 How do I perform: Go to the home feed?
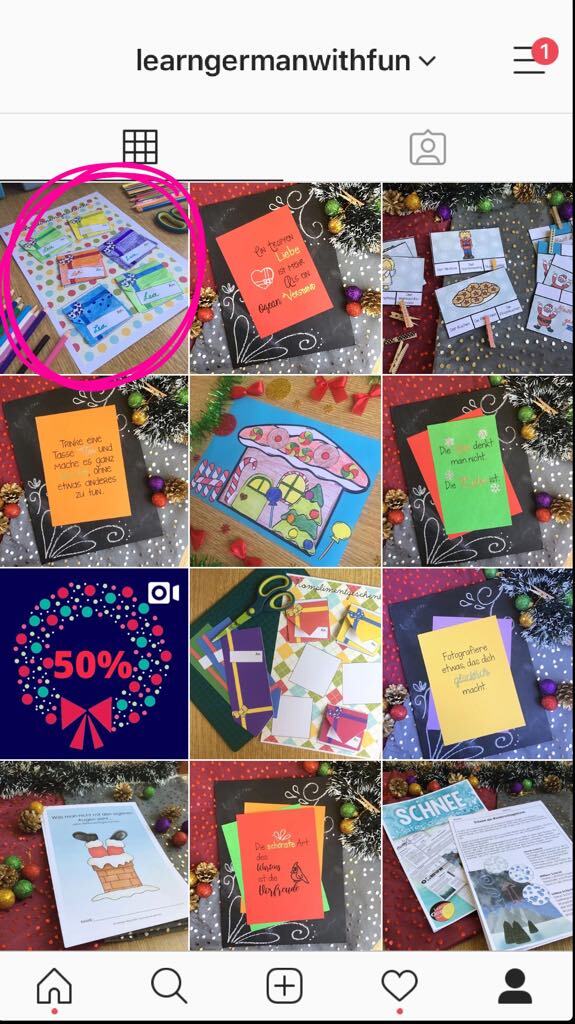(x=54, y=985)
